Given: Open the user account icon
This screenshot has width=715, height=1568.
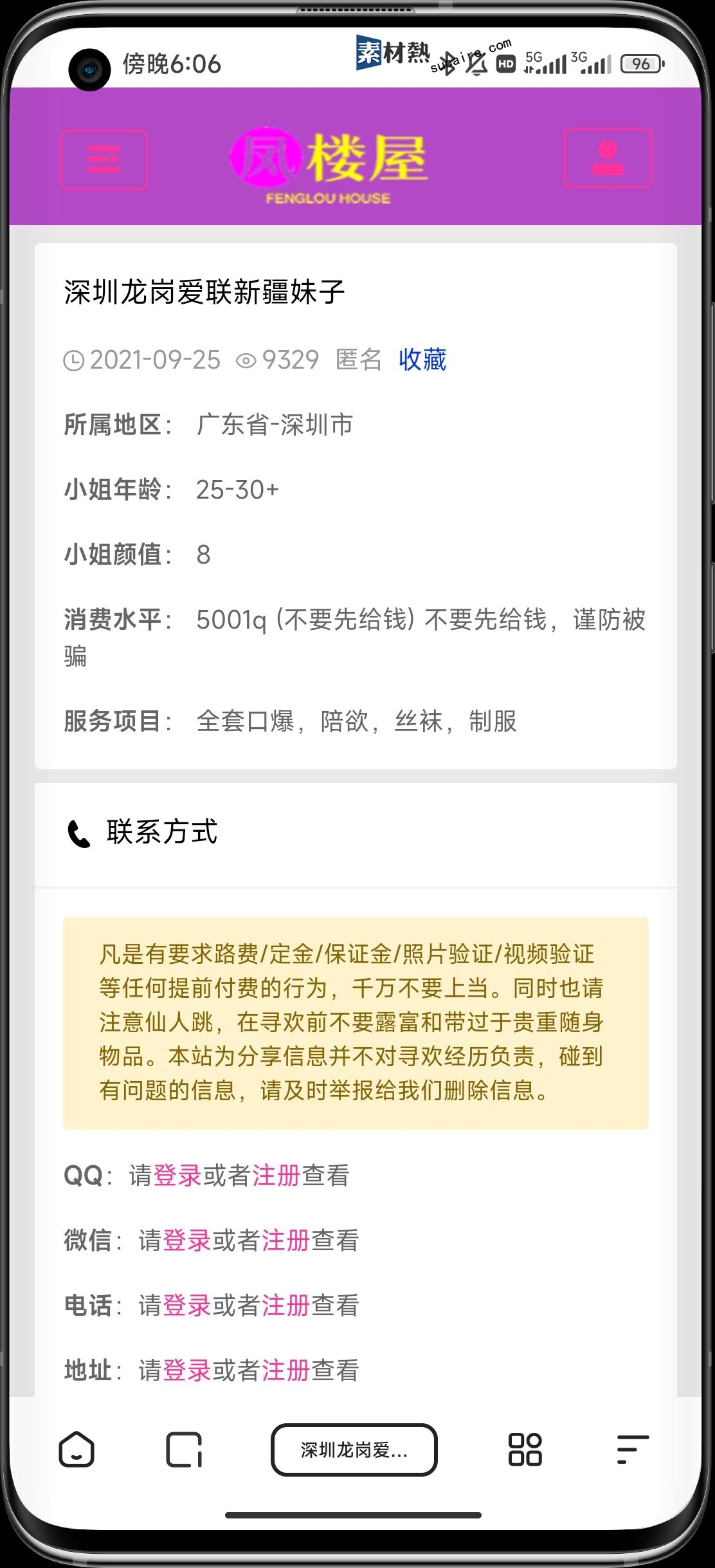Looking at the screenshot, I should click(x=608, y=158).
